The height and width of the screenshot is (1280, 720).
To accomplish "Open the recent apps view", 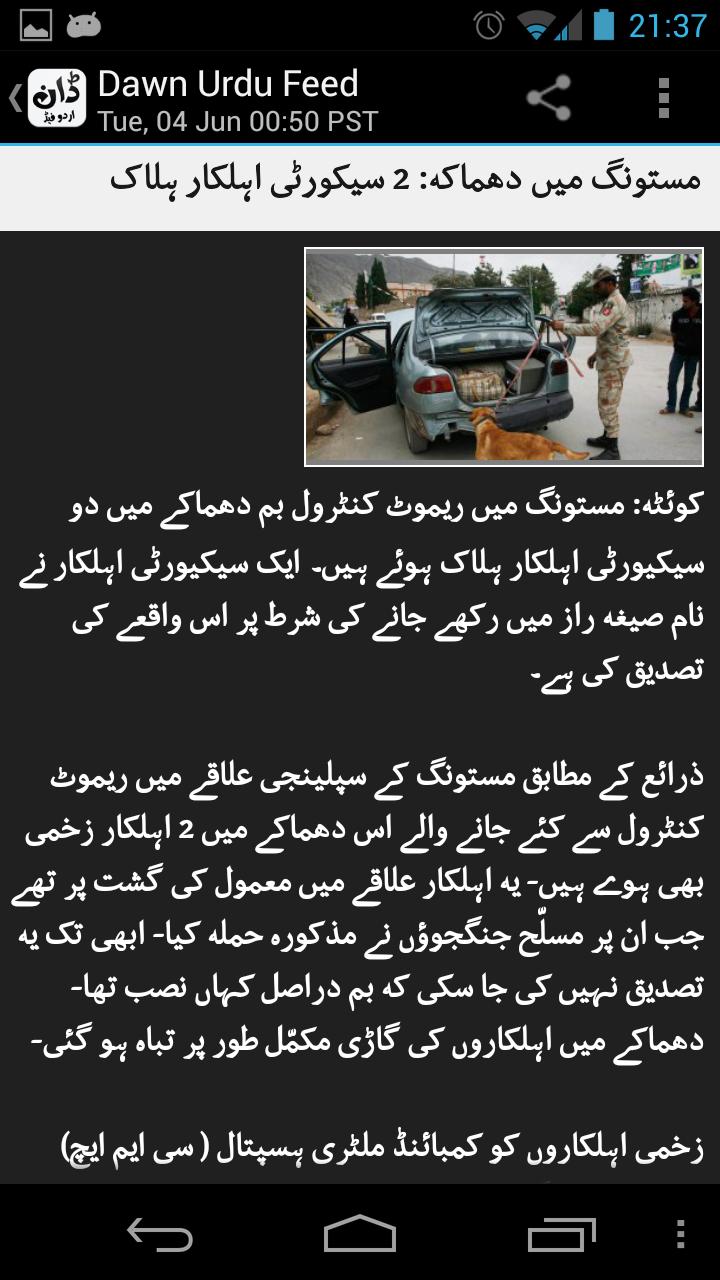I will [561, 1234].
